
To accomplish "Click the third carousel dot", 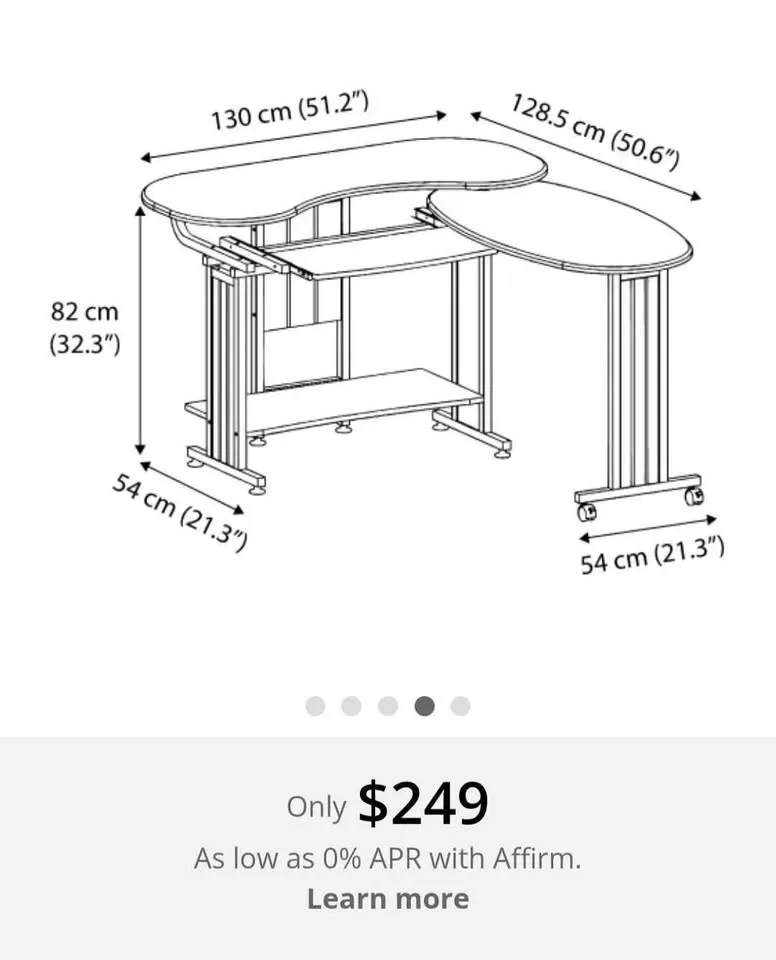I will (388, 707).
